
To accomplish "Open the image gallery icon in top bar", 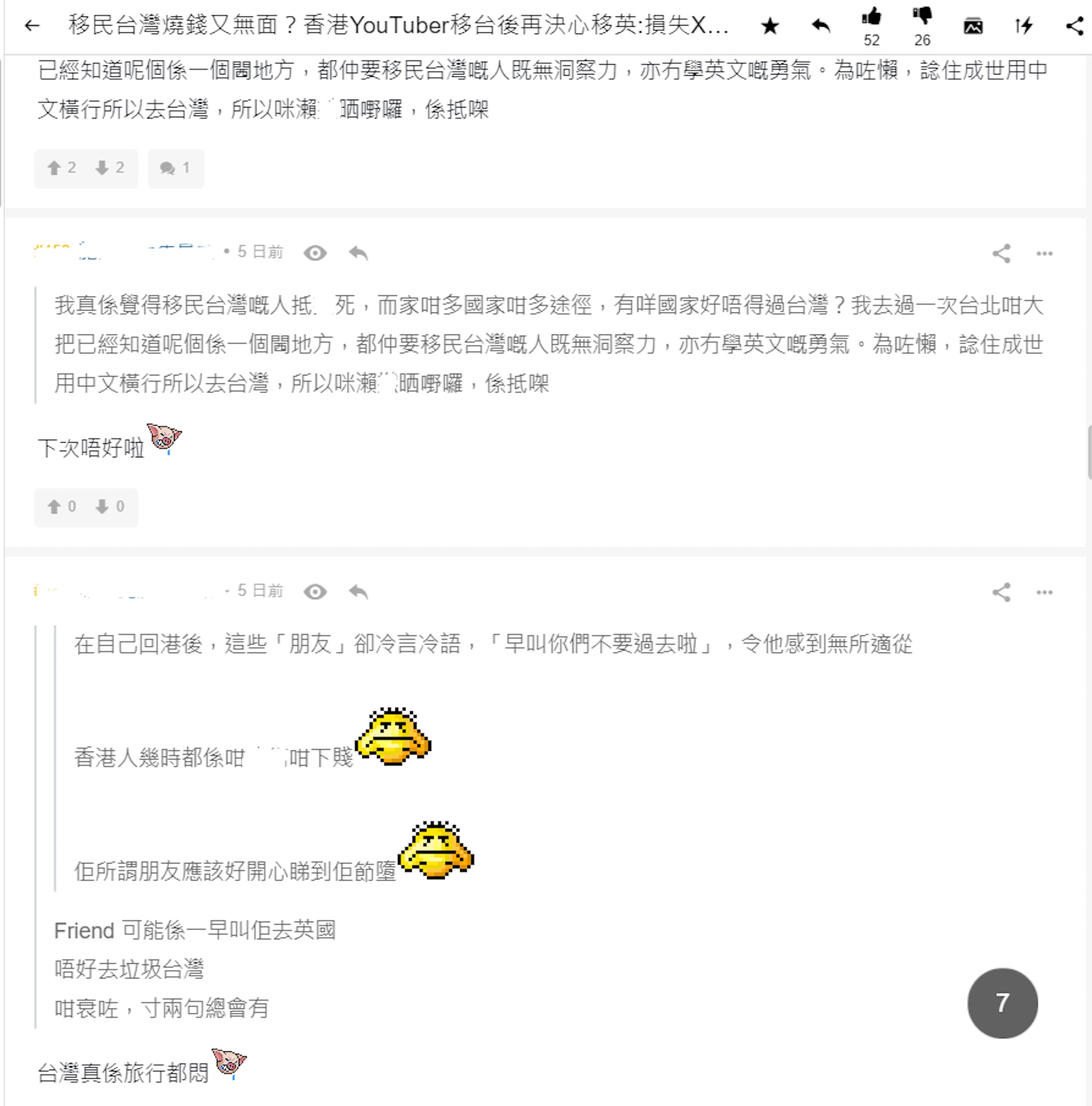I will (x=973, y=26).
